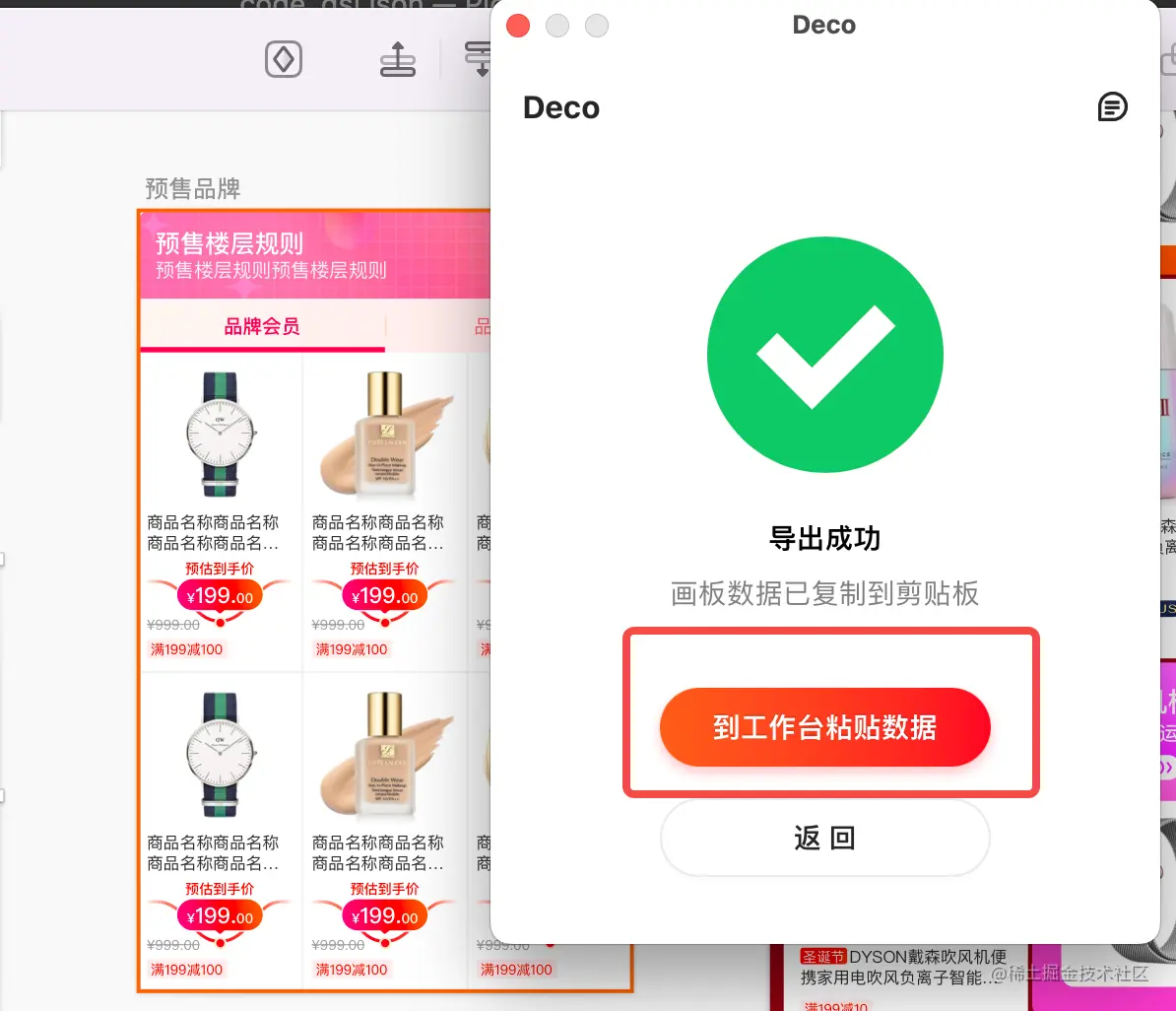The width and height of the screenshot is (1176, 1011).
Task: Click 到工作台粘贴数据 button
Action: [x=824, y=727]
